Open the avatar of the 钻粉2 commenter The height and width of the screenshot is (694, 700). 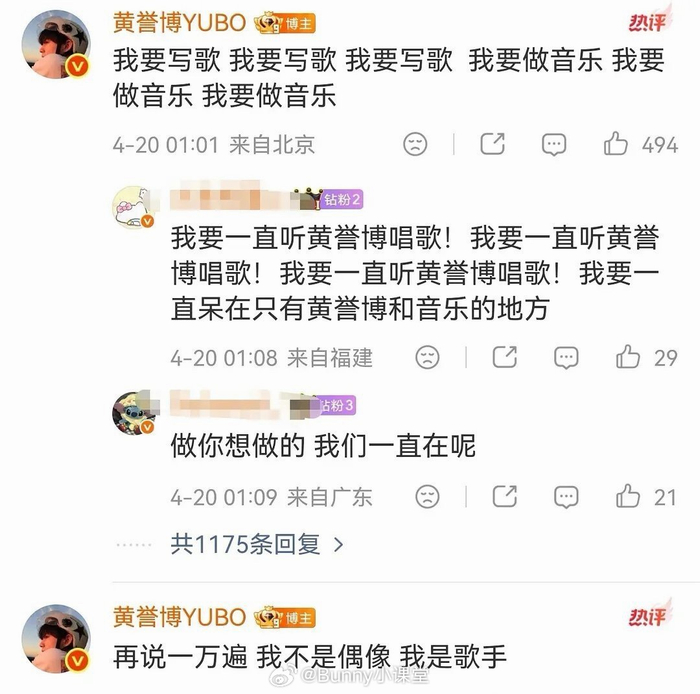coord(132,207)
